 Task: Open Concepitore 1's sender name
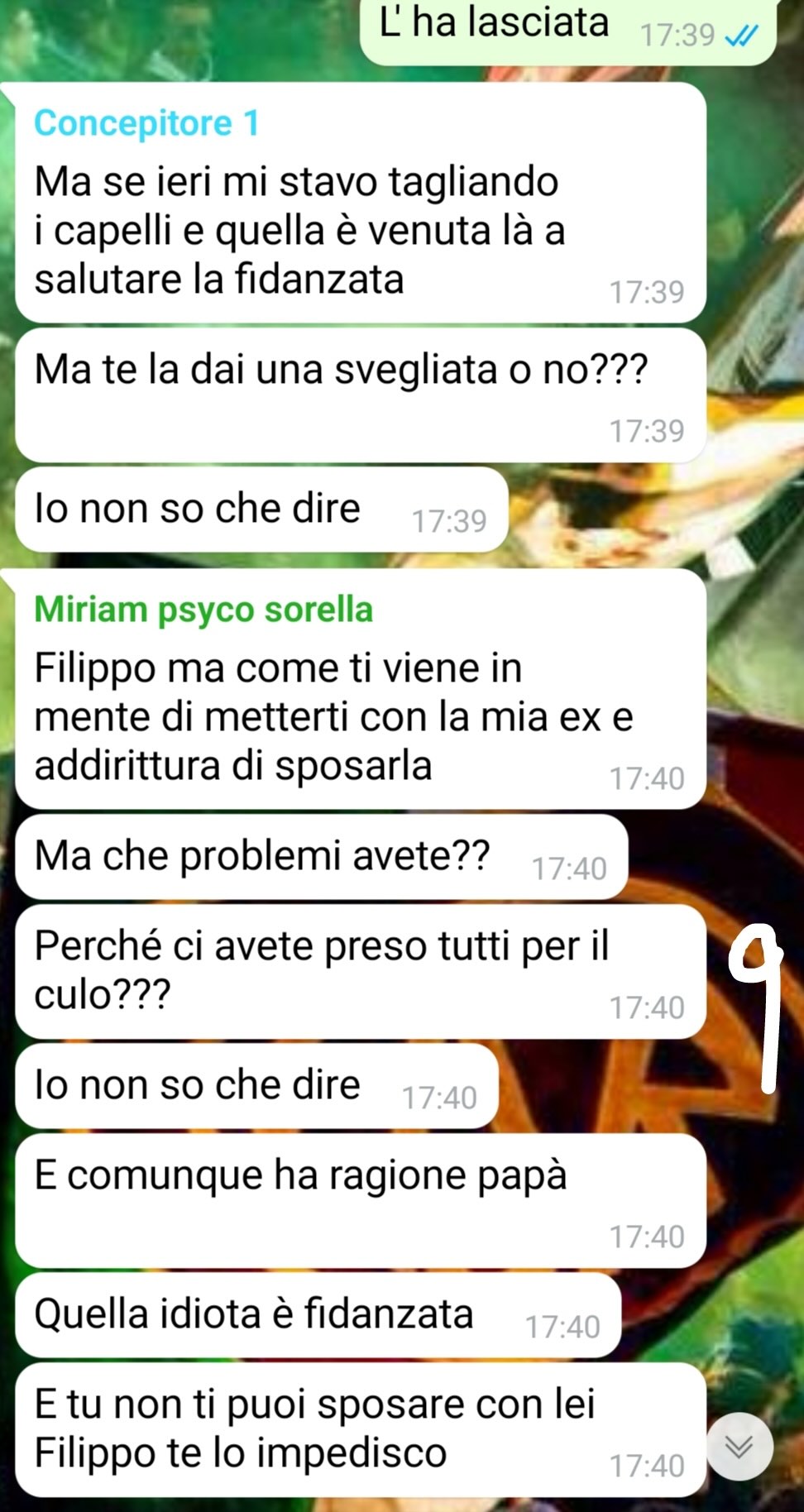[147, 124]
